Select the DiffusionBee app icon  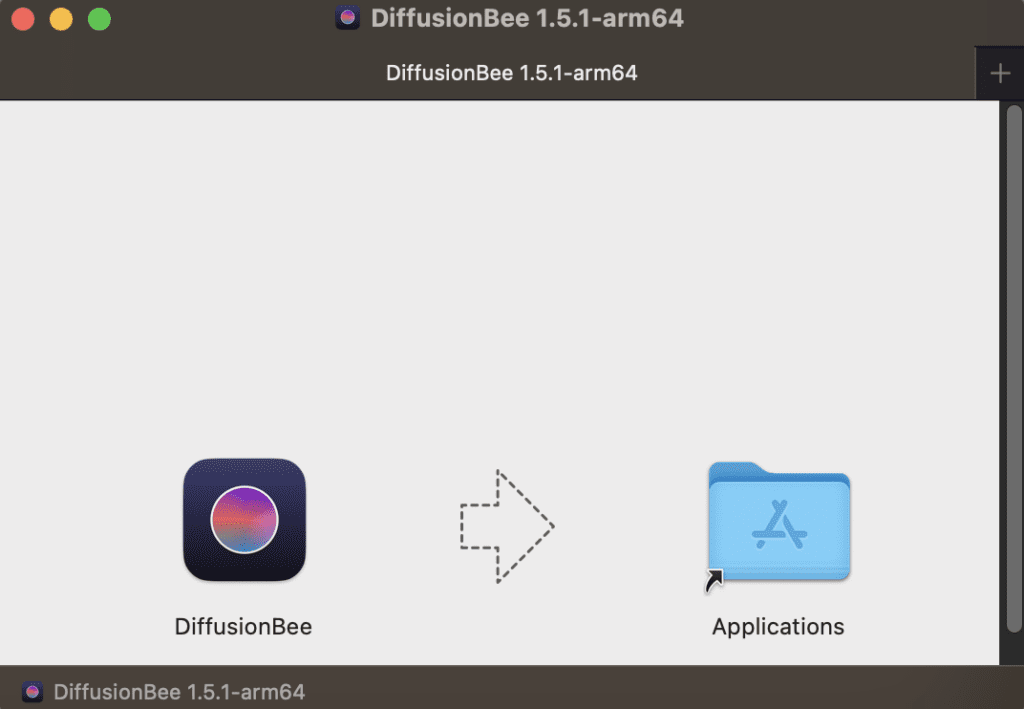click(244, 520)
